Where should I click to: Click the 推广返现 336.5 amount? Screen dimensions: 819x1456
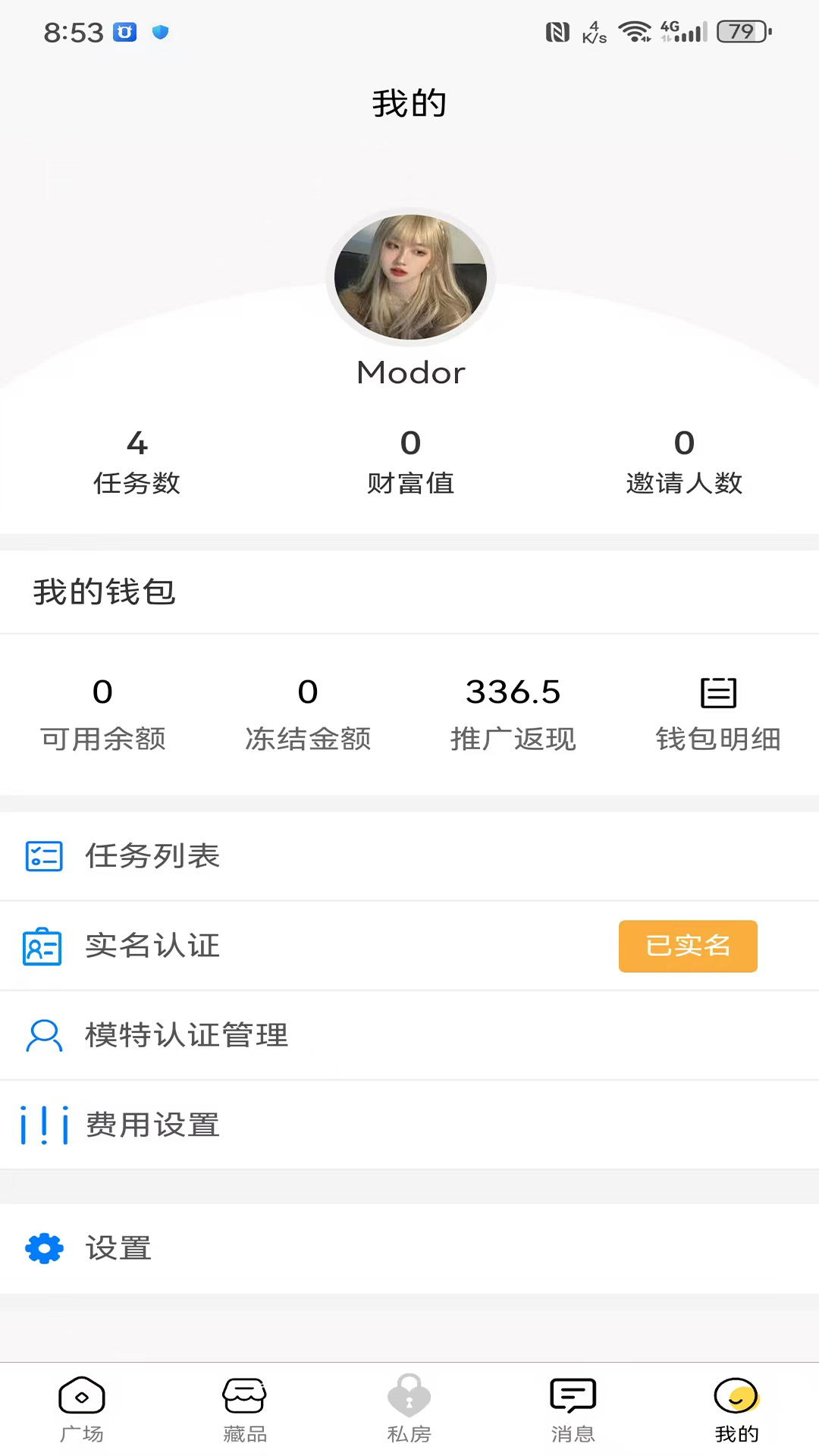[x=513, y=691]
